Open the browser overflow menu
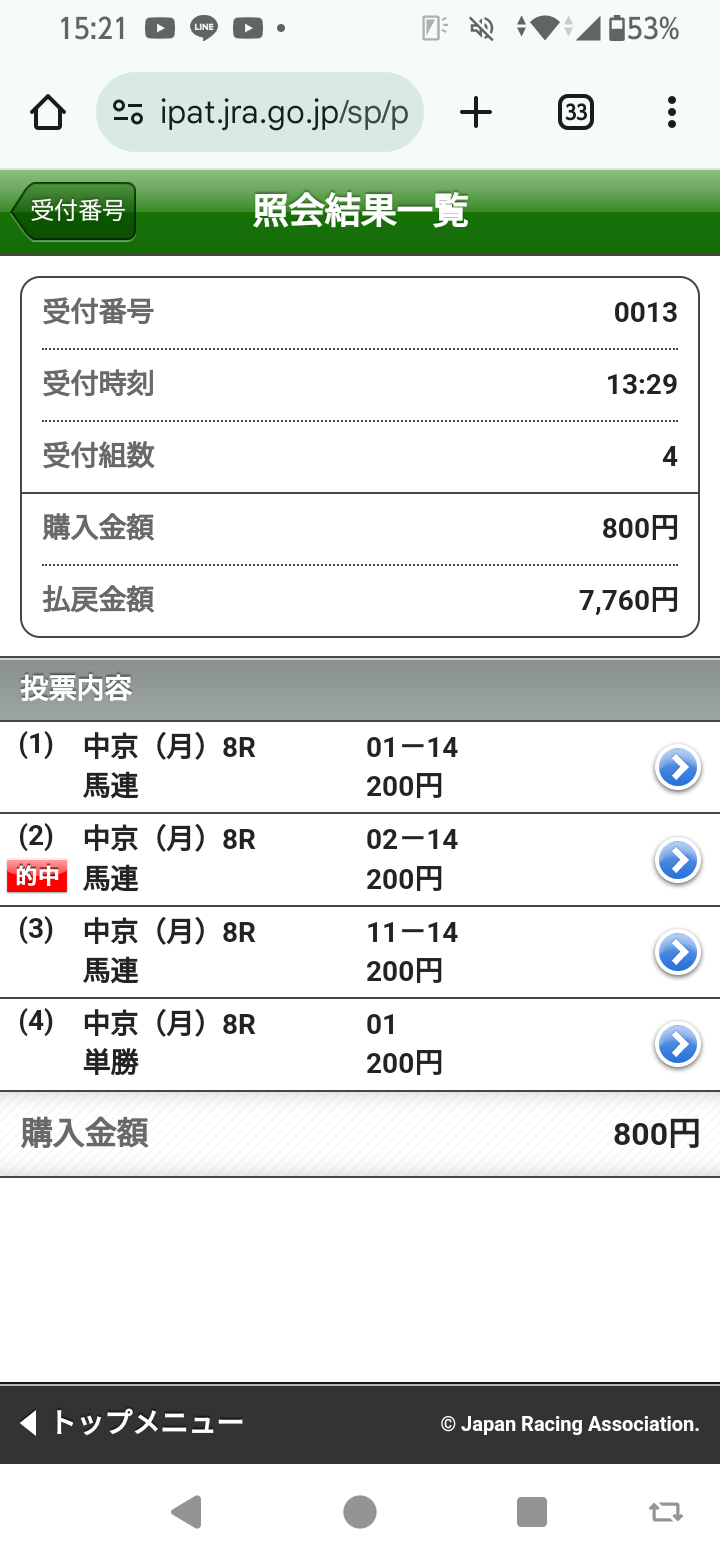The width and height of the screenshot is (720, 1560). 672,112
